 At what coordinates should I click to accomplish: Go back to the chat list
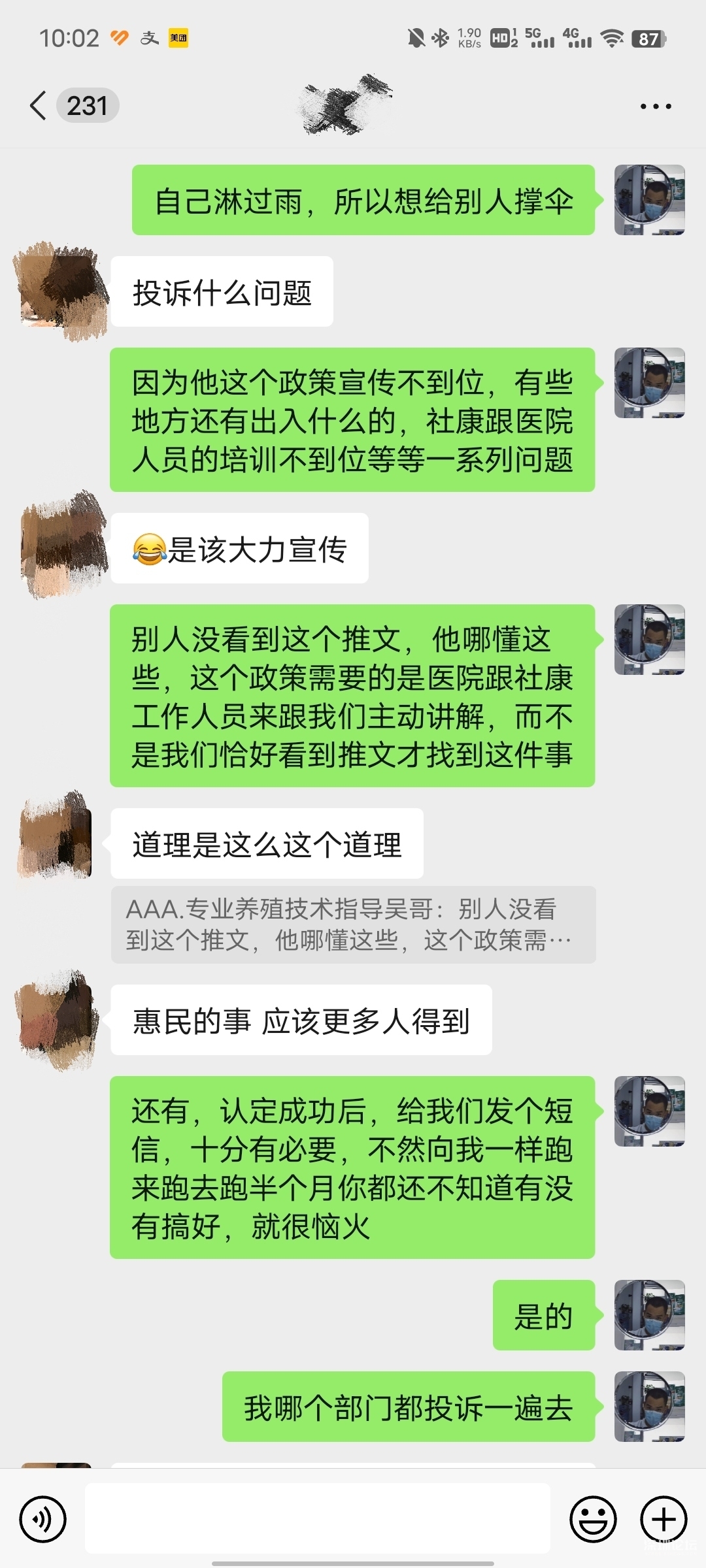(x=39, y=105)
